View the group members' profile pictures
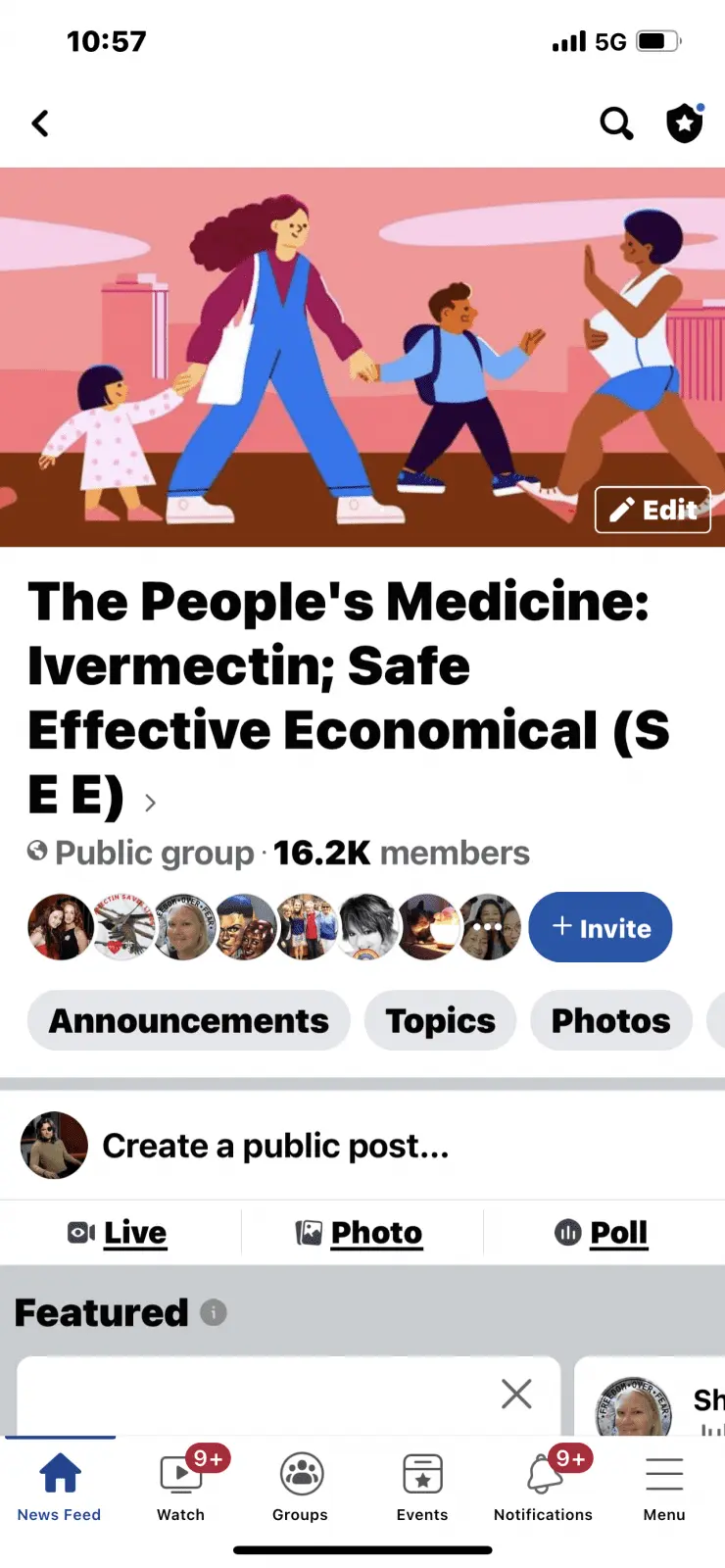The height and width of the screenshot is (1568, 725). pyautogui.click(x=274, y=927)
